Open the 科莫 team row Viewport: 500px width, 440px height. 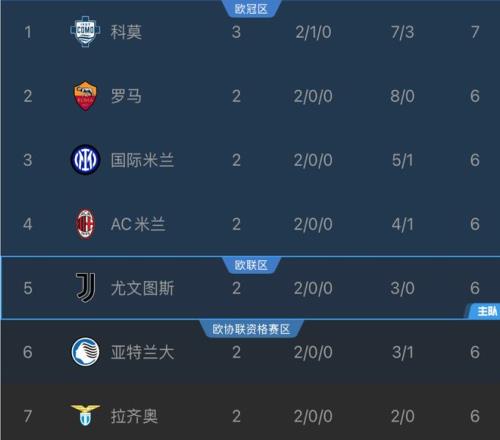coord(250,32)
